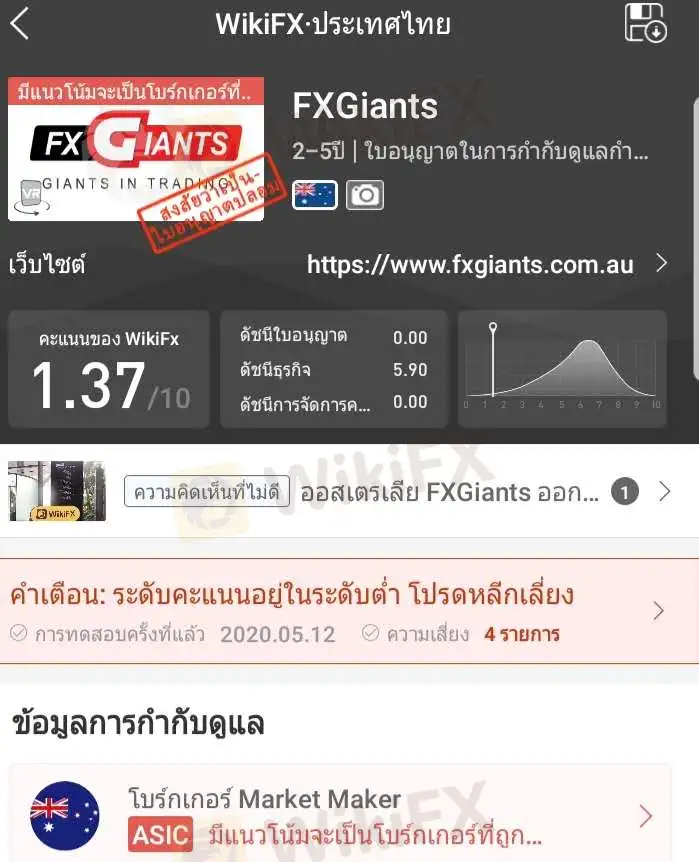Screen dimensions: 699x862
Task: Expand the low score warning banner
Action: tap(349, 610)
